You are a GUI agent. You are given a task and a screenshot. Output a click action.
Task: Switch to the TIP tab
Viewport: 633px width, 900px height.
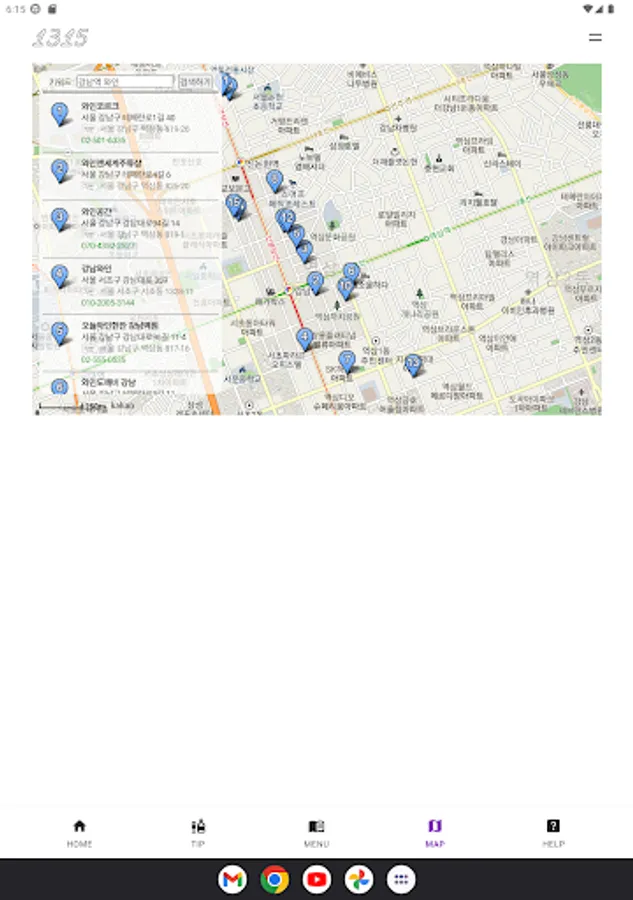[198, 832]
